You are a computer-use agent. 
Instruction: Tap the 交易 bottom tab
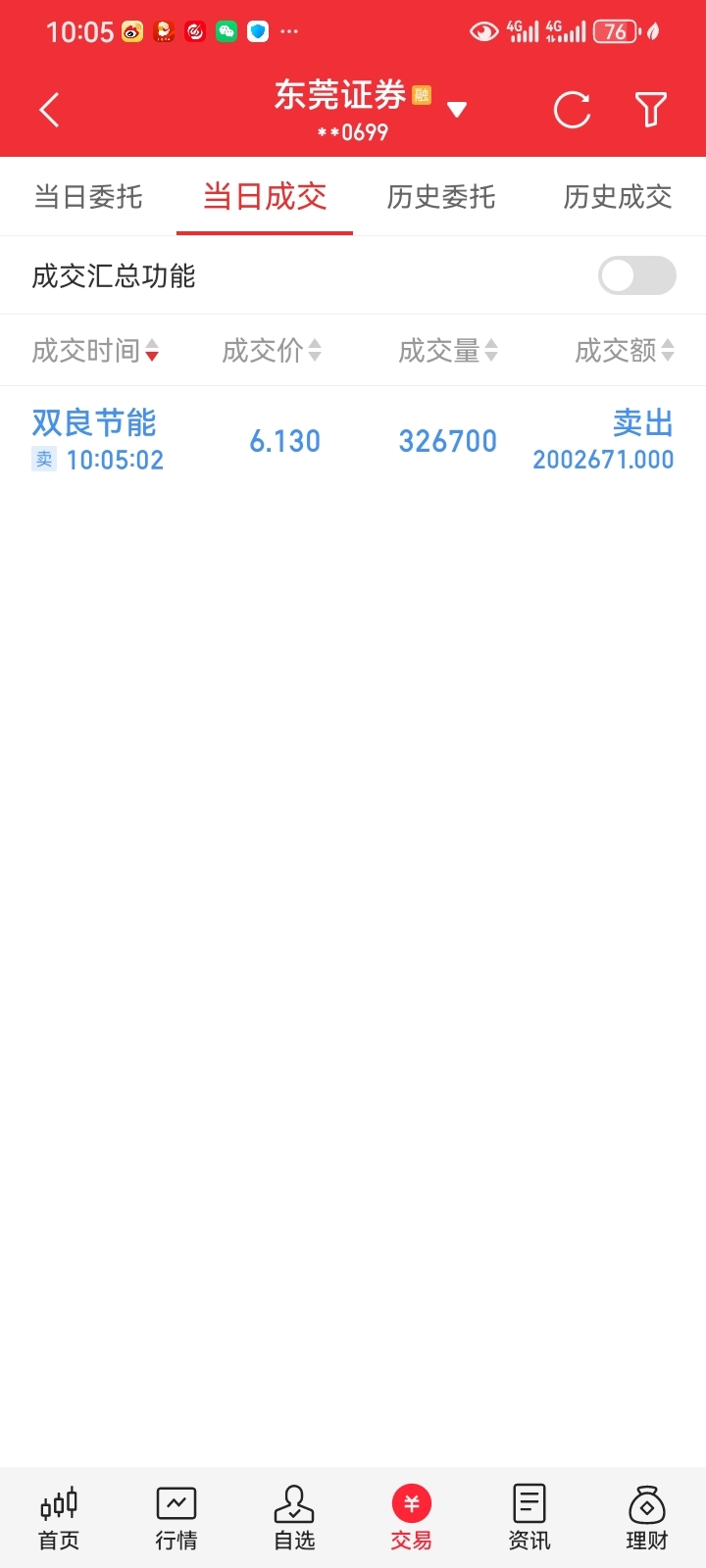tap(412, 1518)
